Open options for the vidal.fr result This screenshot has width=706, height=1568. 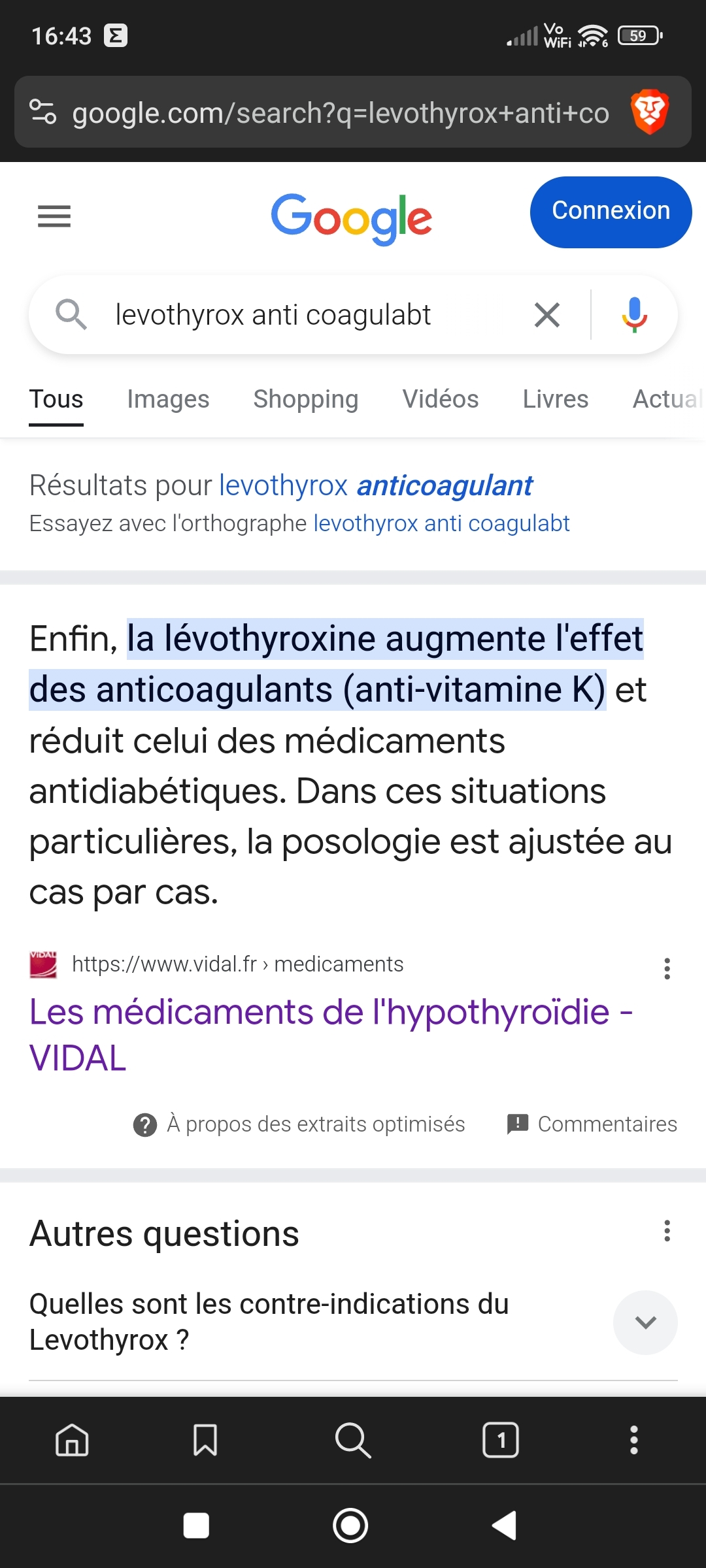coord(667,969)
